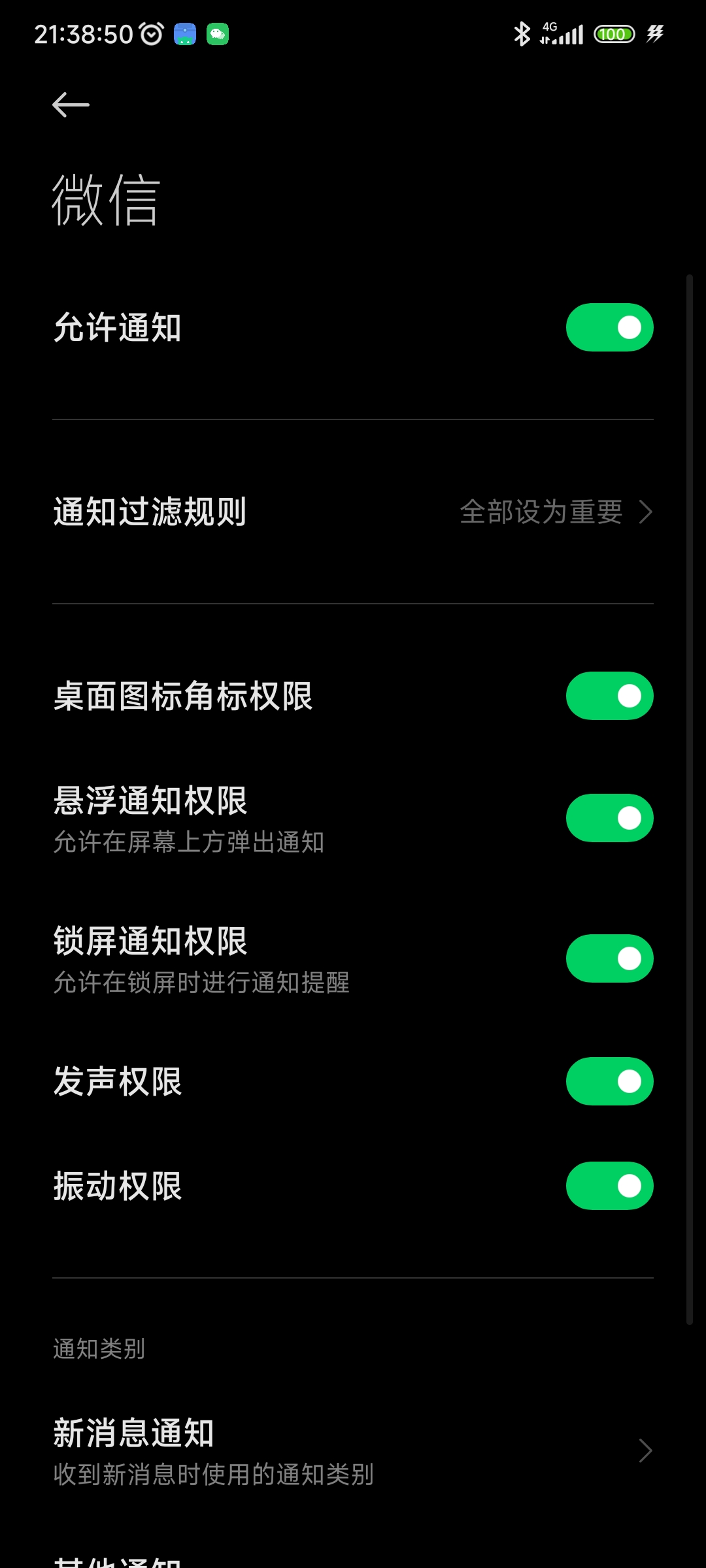
Task: Toggle 悬浮通知权限 switch
Action: [x=609, y=818]
